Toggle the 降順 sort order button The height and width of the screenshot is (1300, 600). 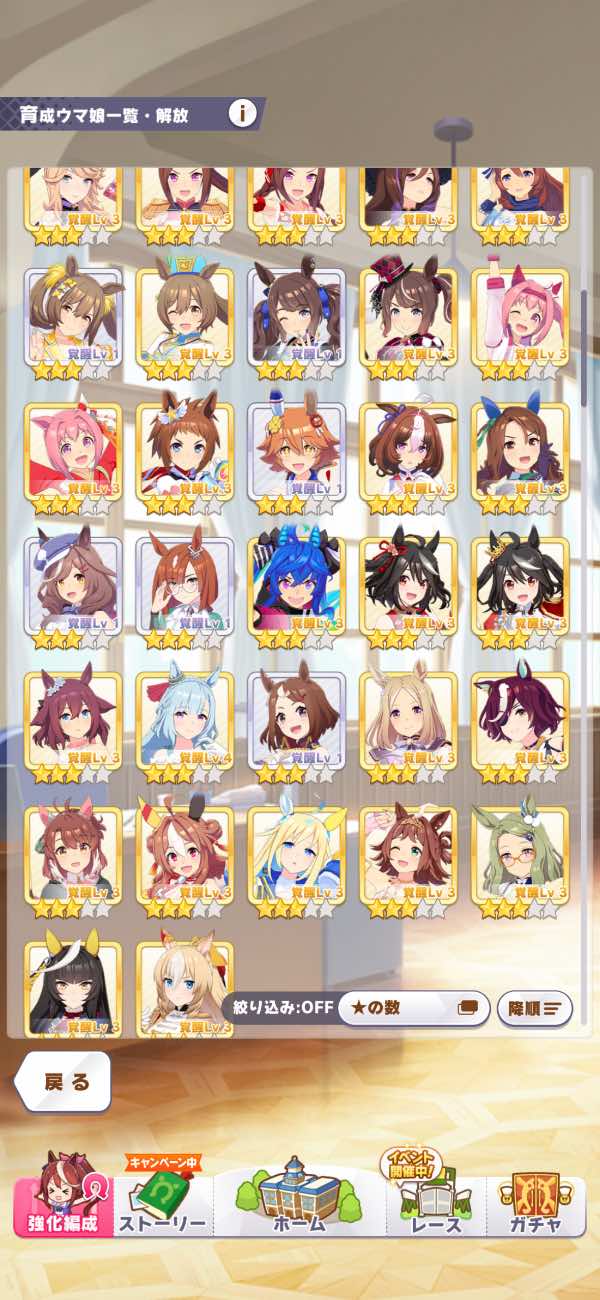tap(534, 1008)
